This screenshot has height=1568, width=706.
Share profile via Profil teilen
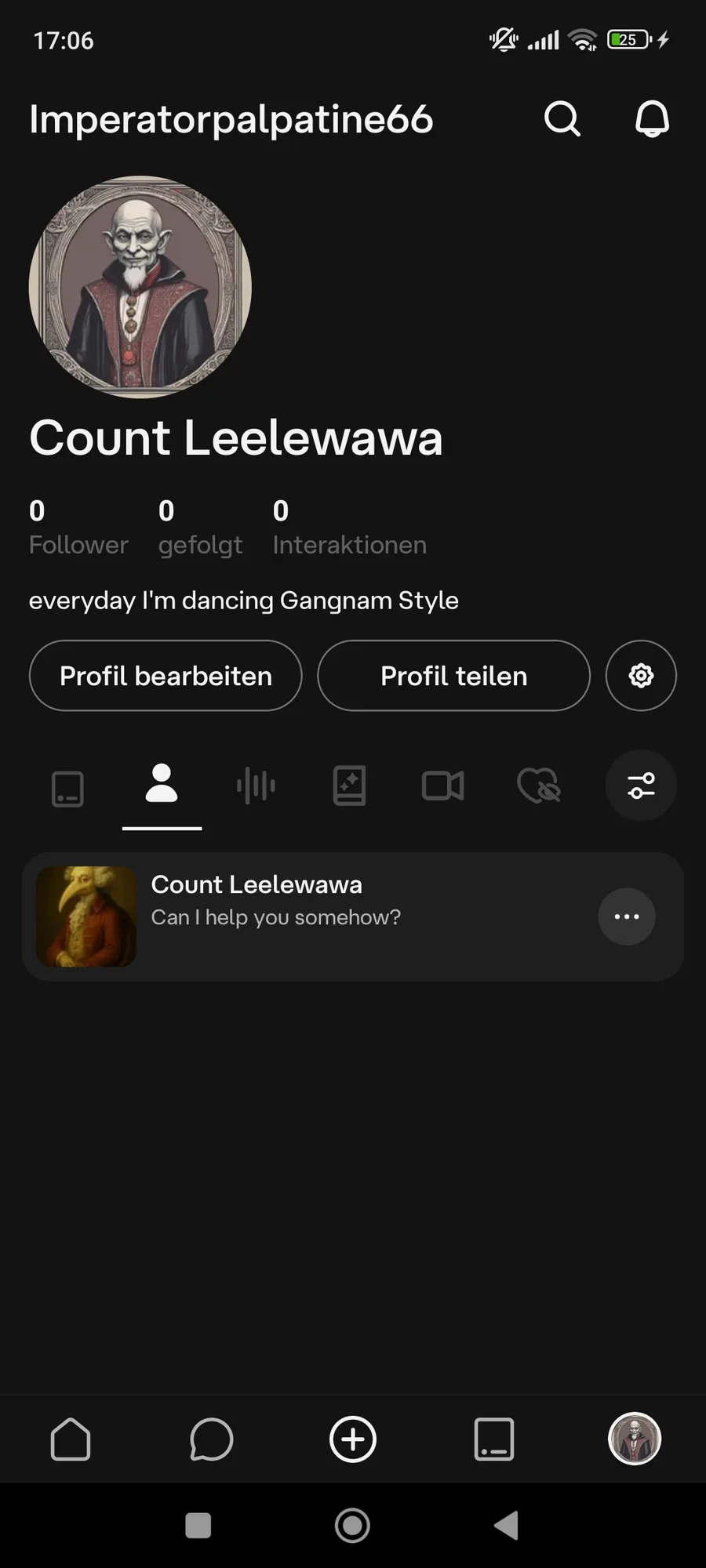pyautogui.click(x=453, y=676)
